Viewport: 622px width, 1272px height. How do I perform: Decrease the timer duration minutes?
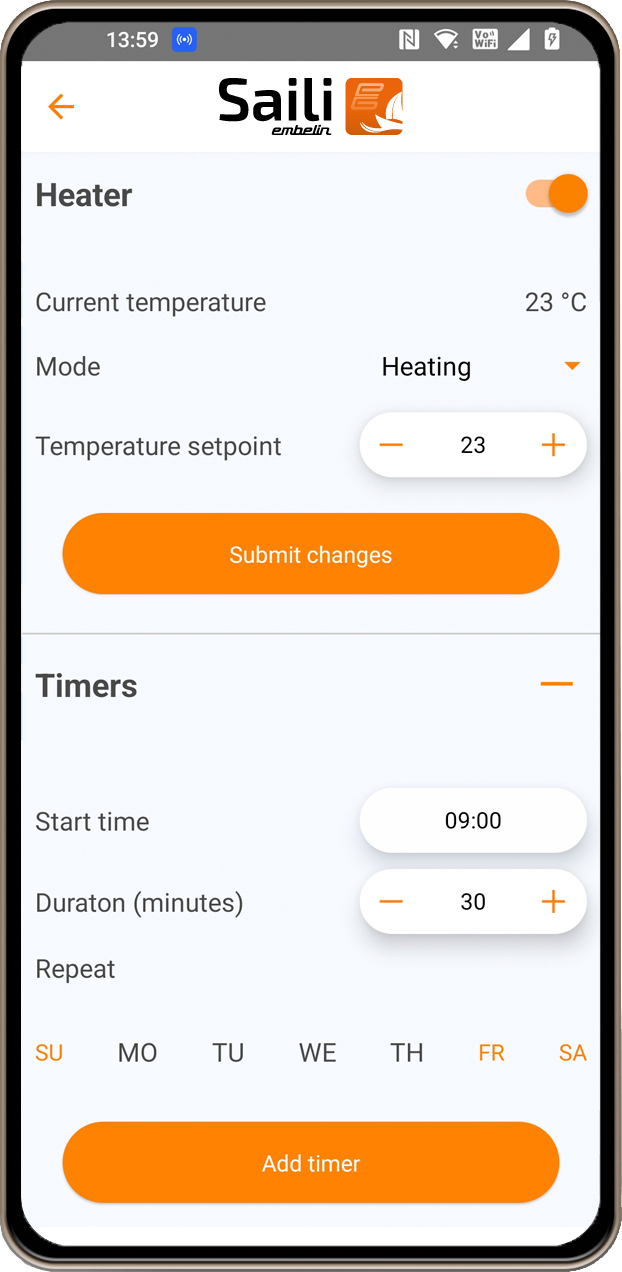391,902
